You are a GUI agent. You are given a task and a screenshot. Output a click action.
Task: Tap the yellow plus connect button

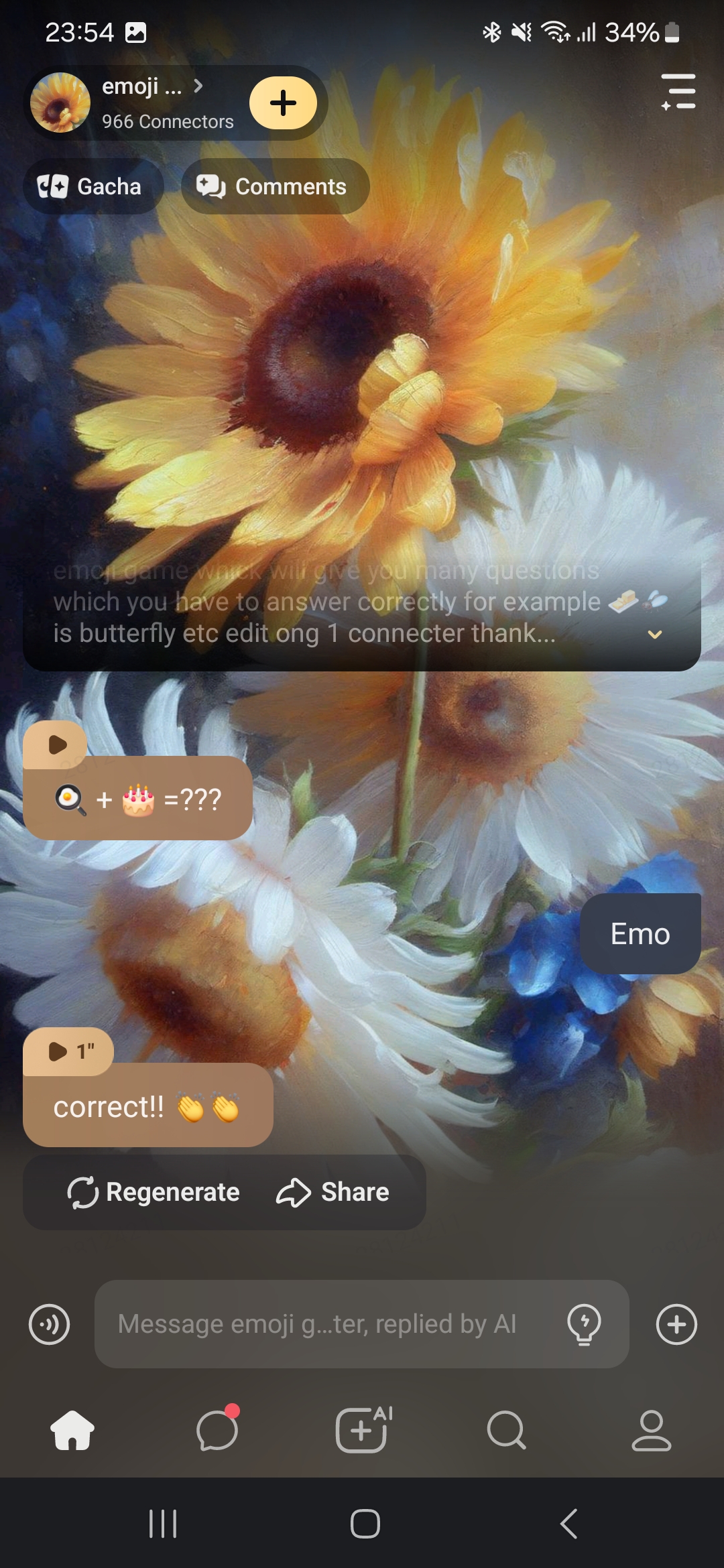pos(283,103)
